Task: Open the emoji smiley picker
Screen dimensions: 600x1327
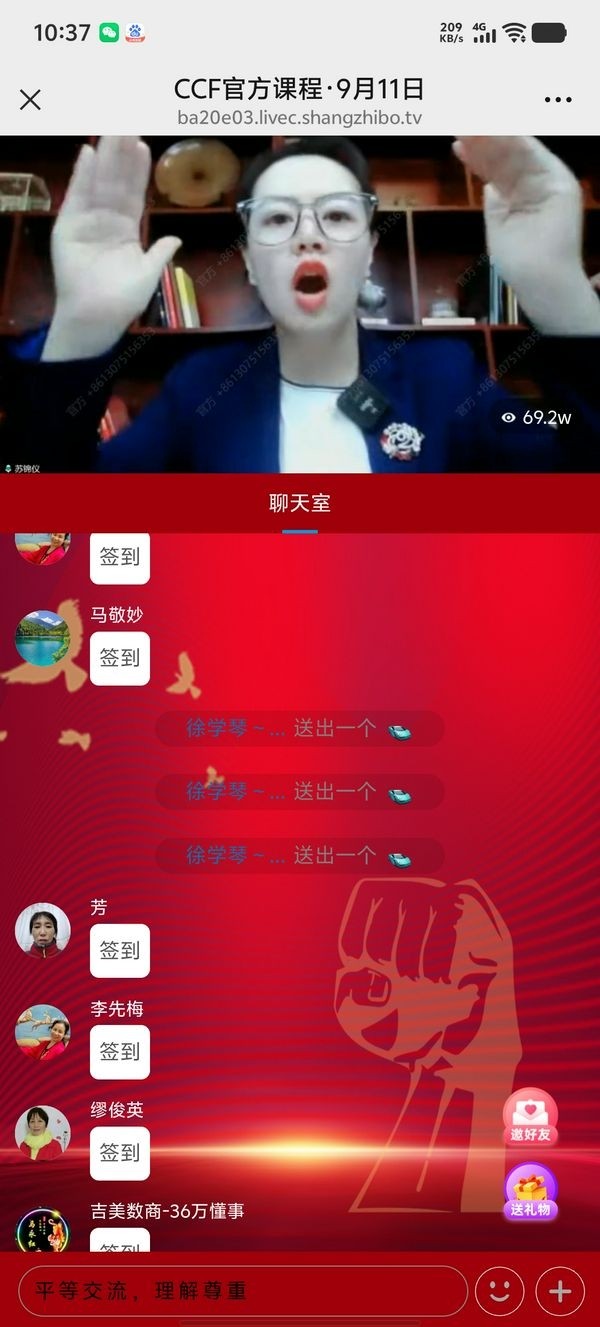Action: pyautogui.click(x=499, y=1291)
